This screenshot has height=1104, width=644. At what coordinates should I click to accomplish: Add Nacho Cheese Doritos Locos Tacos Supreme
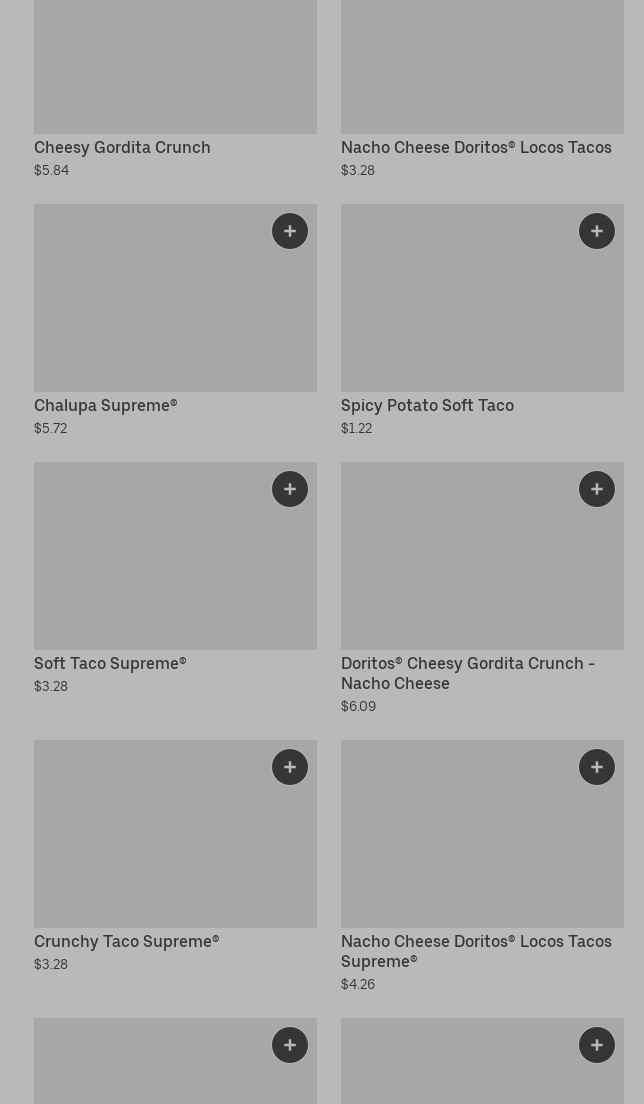point(597,767)
